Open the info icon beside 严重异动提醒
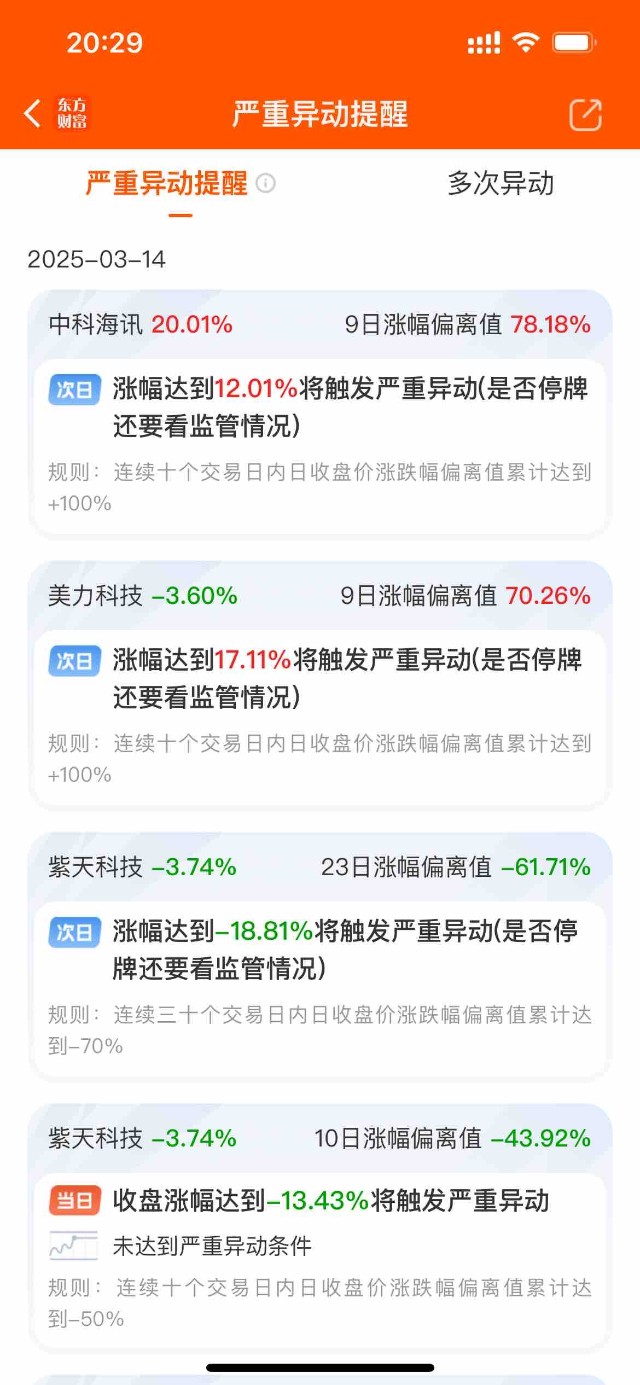 (265, 184)
